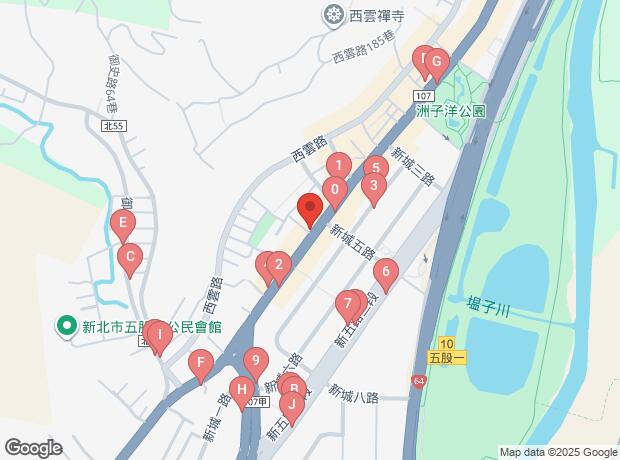Viewport: 620px width, 460px height.
Task: Select map marker 1
Action: (x=339, y=166)
